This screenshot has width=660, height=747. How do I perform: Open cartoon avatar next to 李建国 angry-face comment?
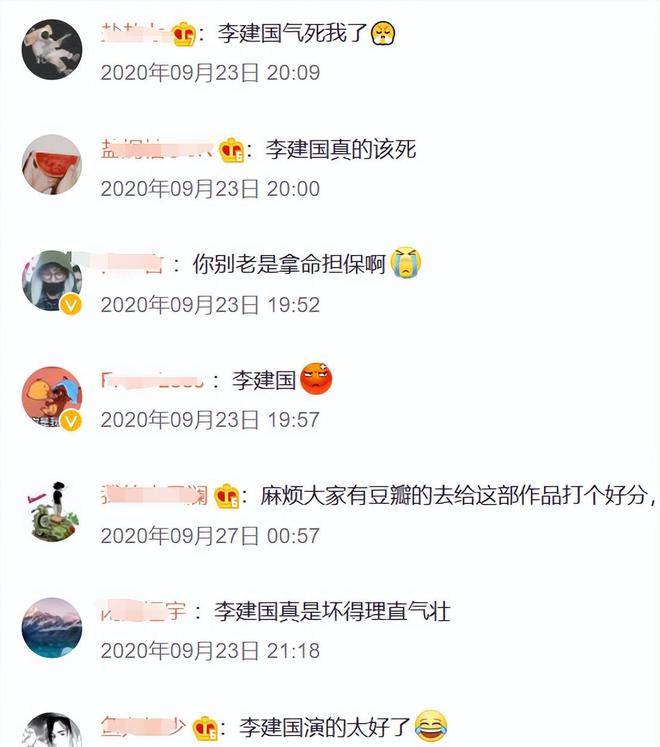click(51, 396)
